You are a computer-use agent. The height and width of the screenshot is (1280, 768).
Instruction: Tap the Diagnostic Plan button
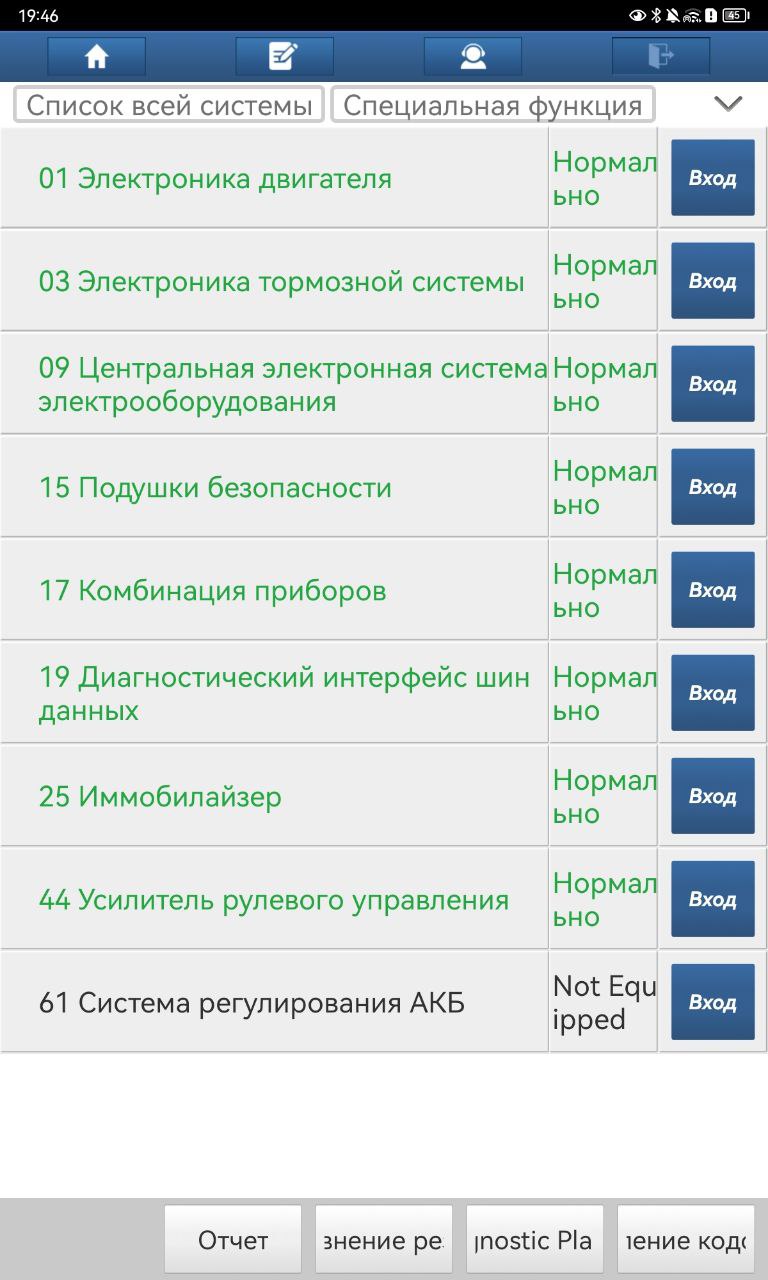point(535,1240)
